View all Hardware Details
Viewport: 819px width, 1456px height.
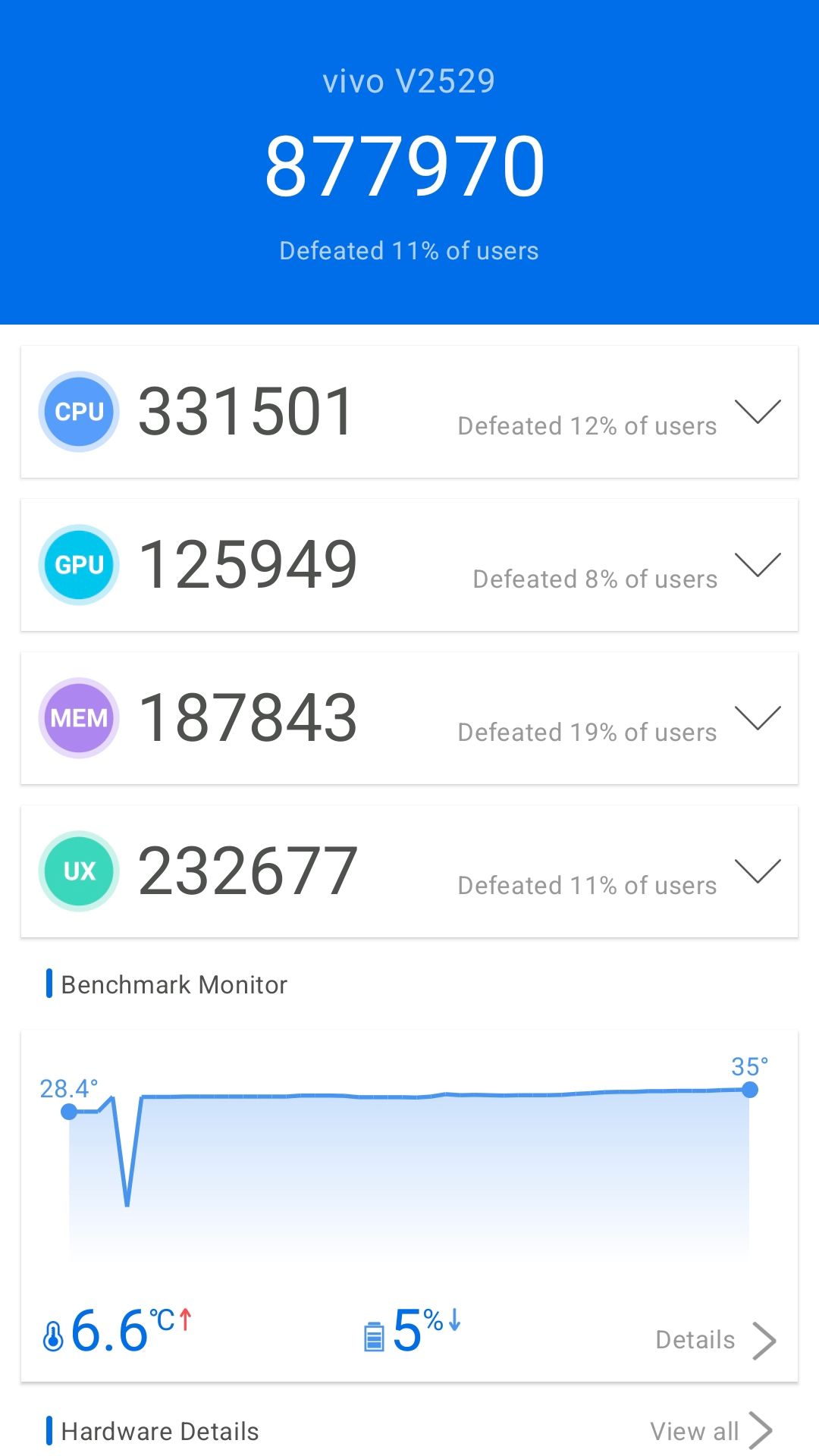(711, 1431)
